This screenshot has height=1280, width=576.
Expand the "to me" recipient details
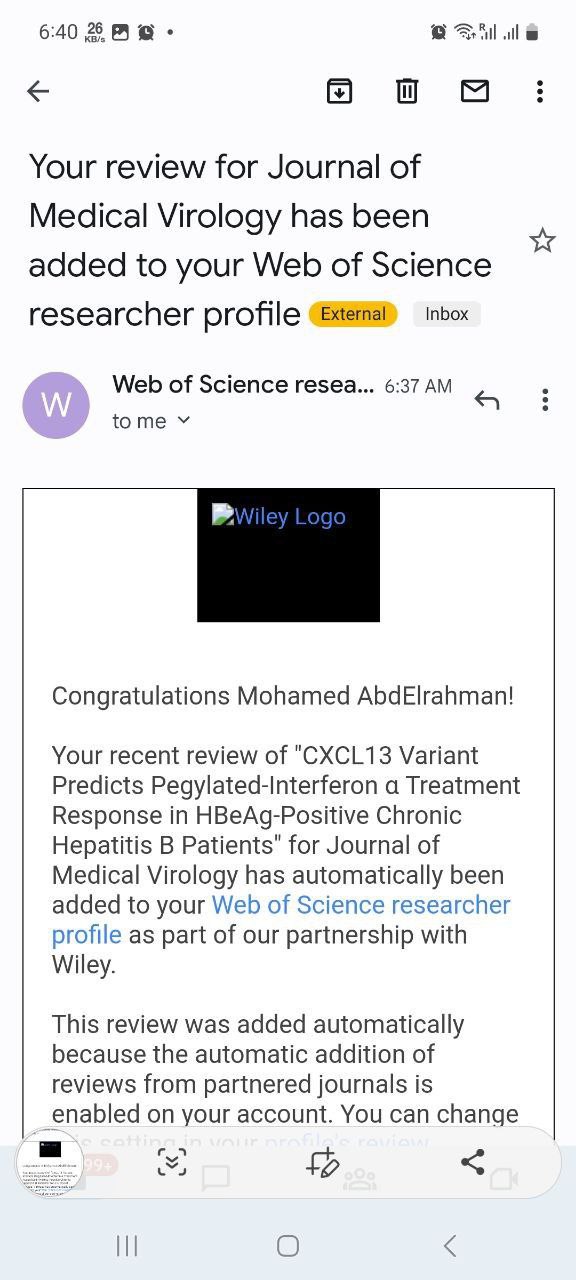pos(151,421)
